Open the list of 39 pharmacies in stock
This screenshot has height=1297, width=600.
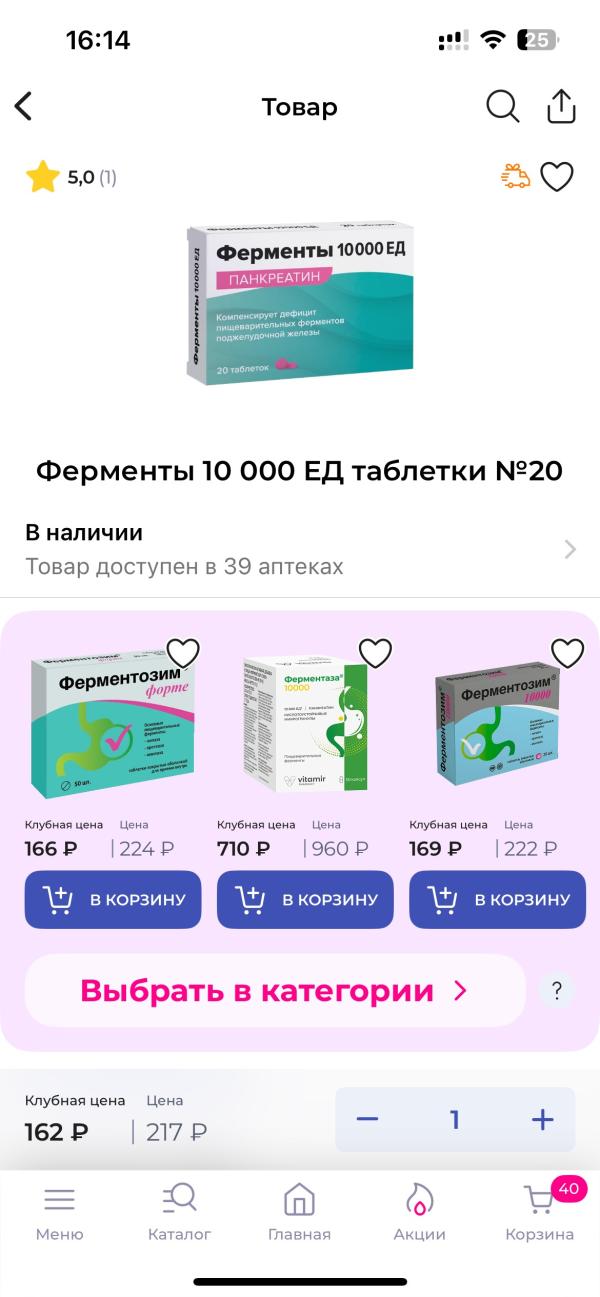[x=300, y=549]
